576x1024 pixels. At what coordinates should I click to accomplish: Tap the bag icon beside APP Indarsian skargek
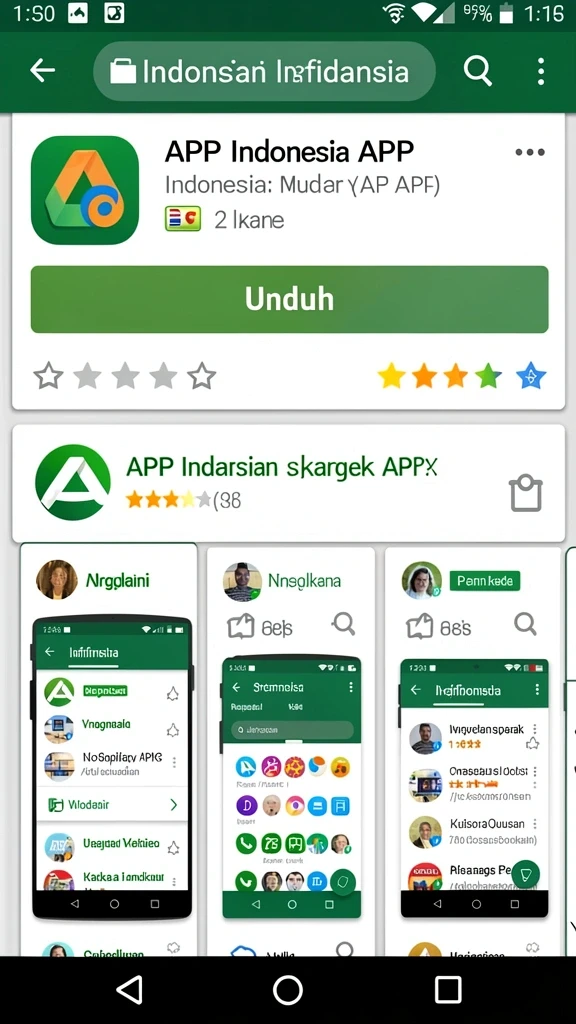tap(526, 493)
